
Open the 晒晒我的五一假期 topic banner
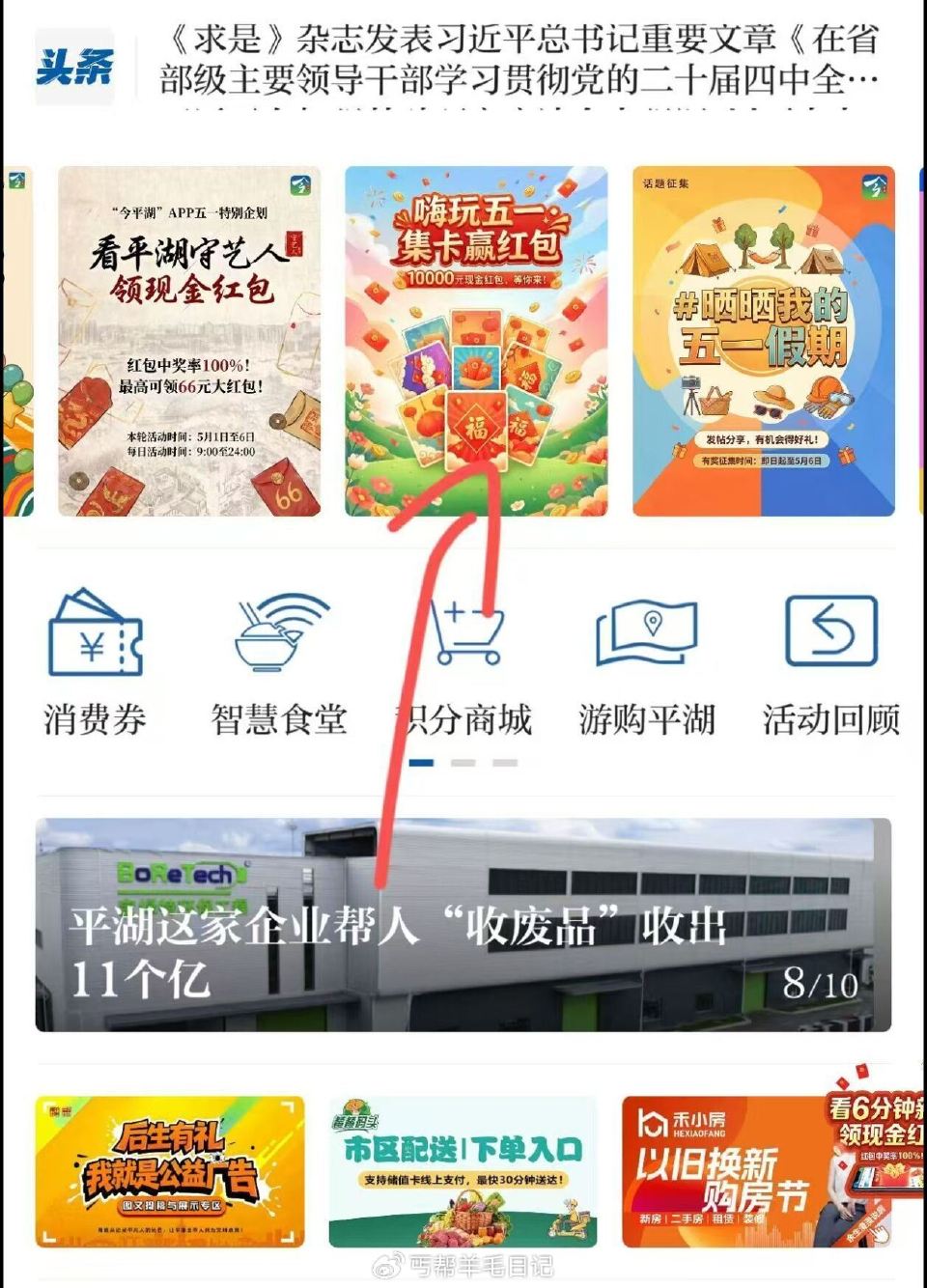tap(763, 338)
